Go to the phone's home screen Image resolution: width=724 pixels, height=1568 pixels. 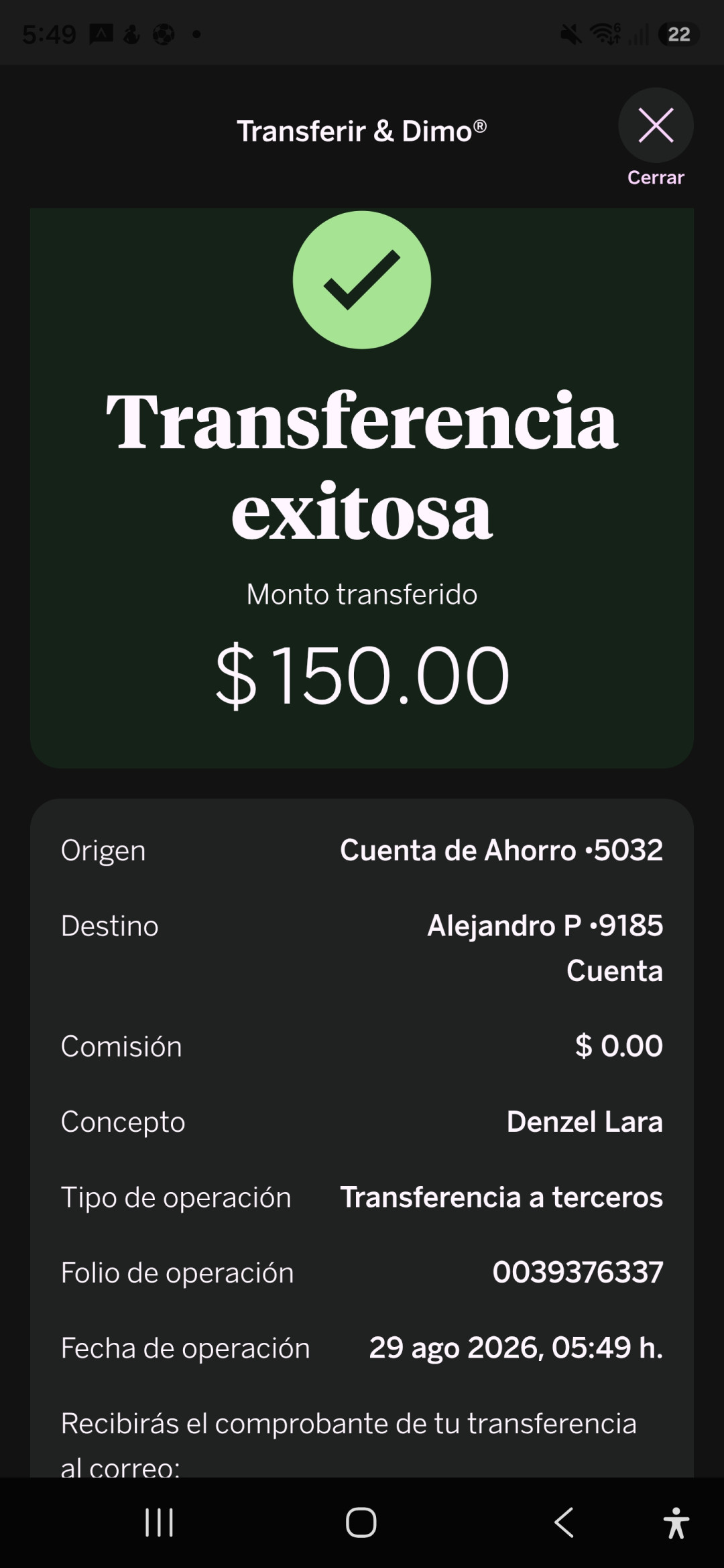click(361, 1522)
